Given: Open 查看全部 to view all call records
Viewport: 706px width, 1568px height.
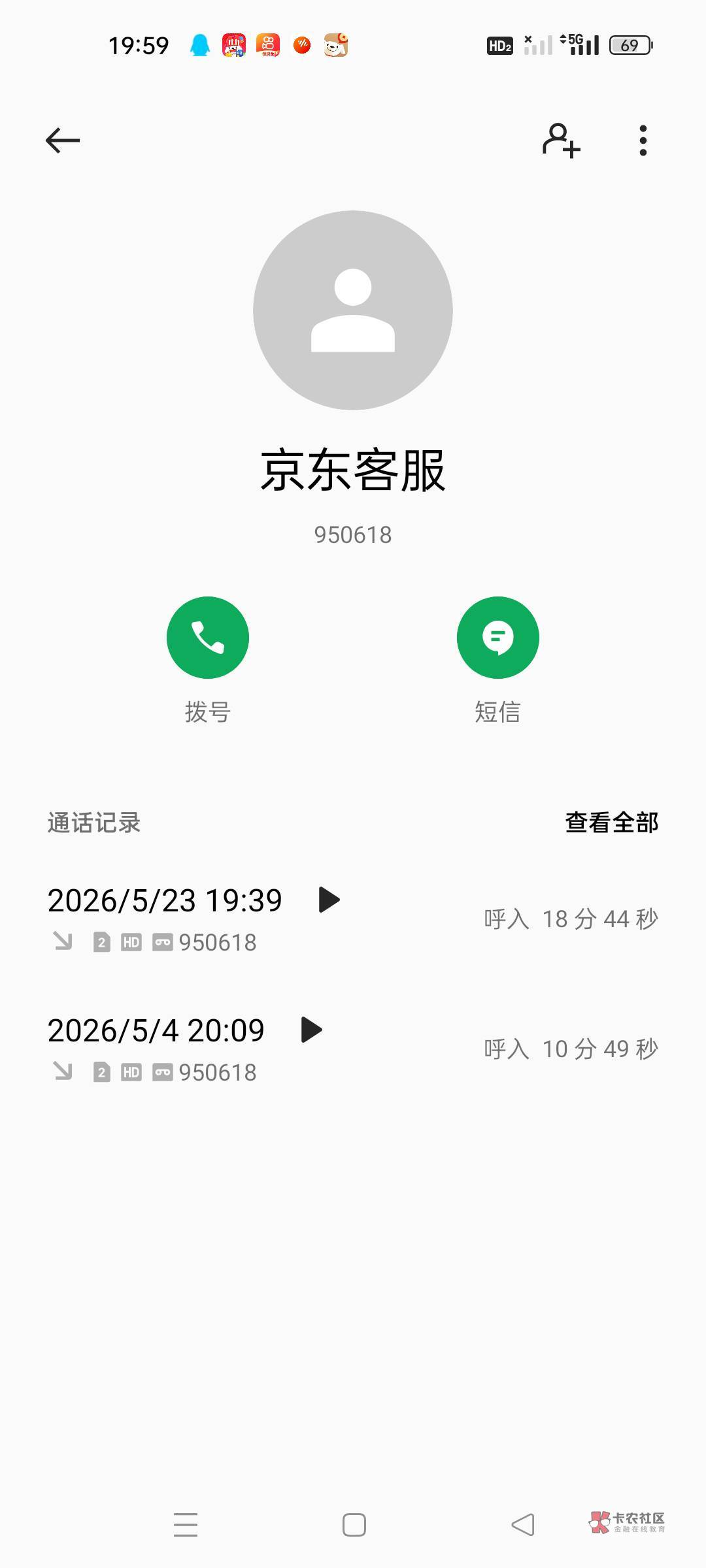Looking at the screenshot, I should pos(612,823).
